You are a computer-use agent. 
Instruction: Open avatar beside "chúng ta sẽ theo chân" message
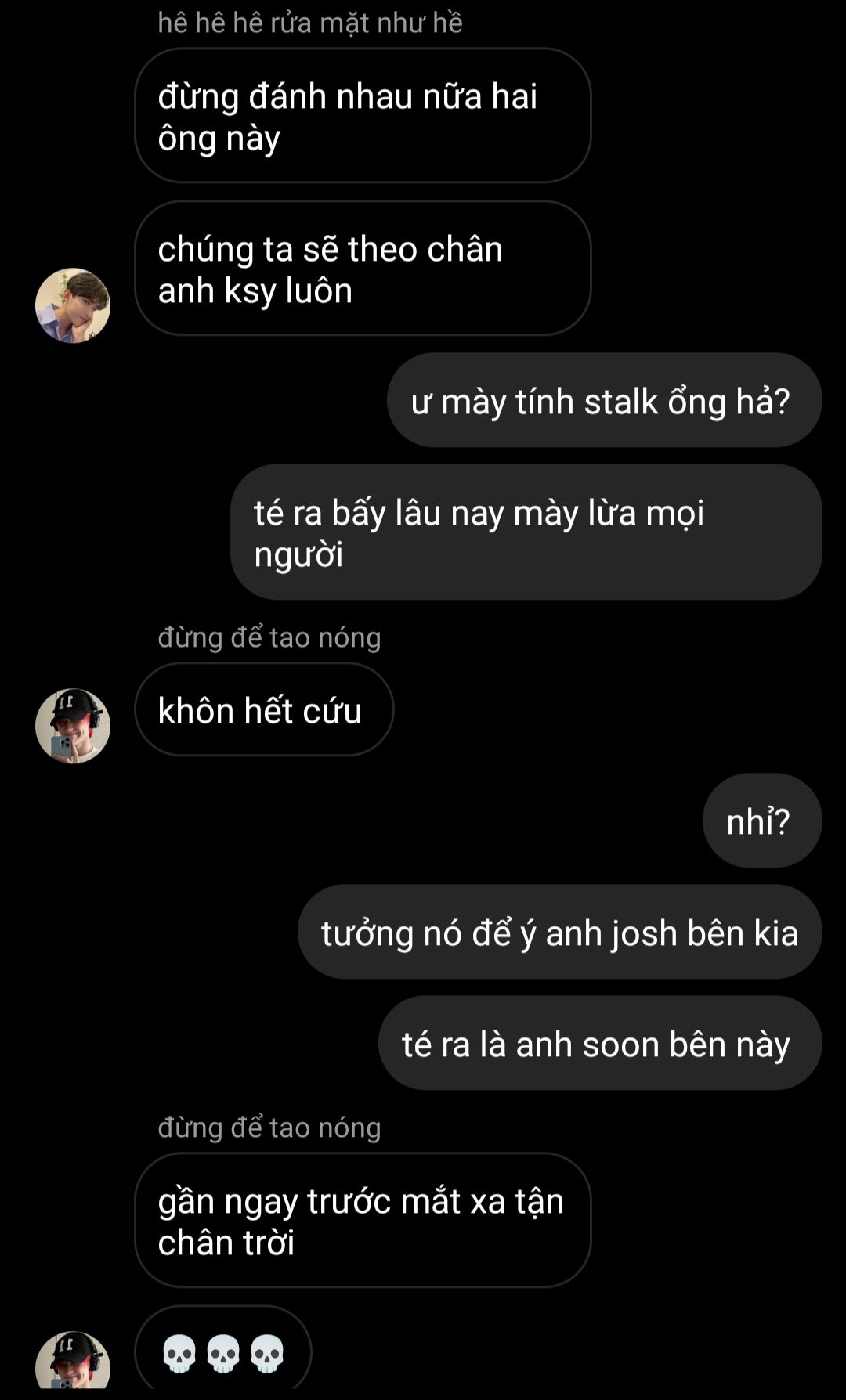click(73, 305)
